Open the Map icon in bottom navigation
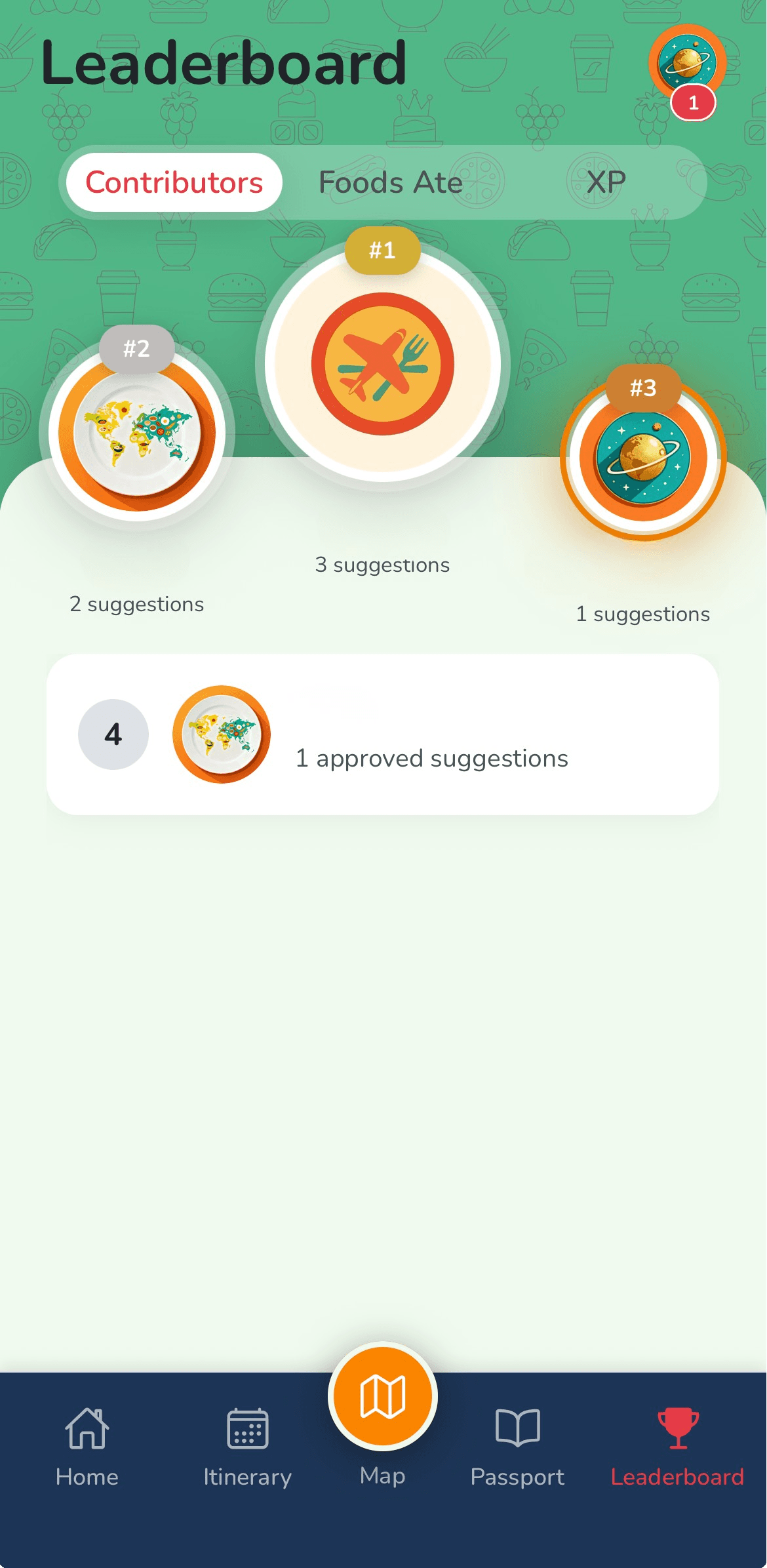 pyautogui.click(x=383, y=1396)
